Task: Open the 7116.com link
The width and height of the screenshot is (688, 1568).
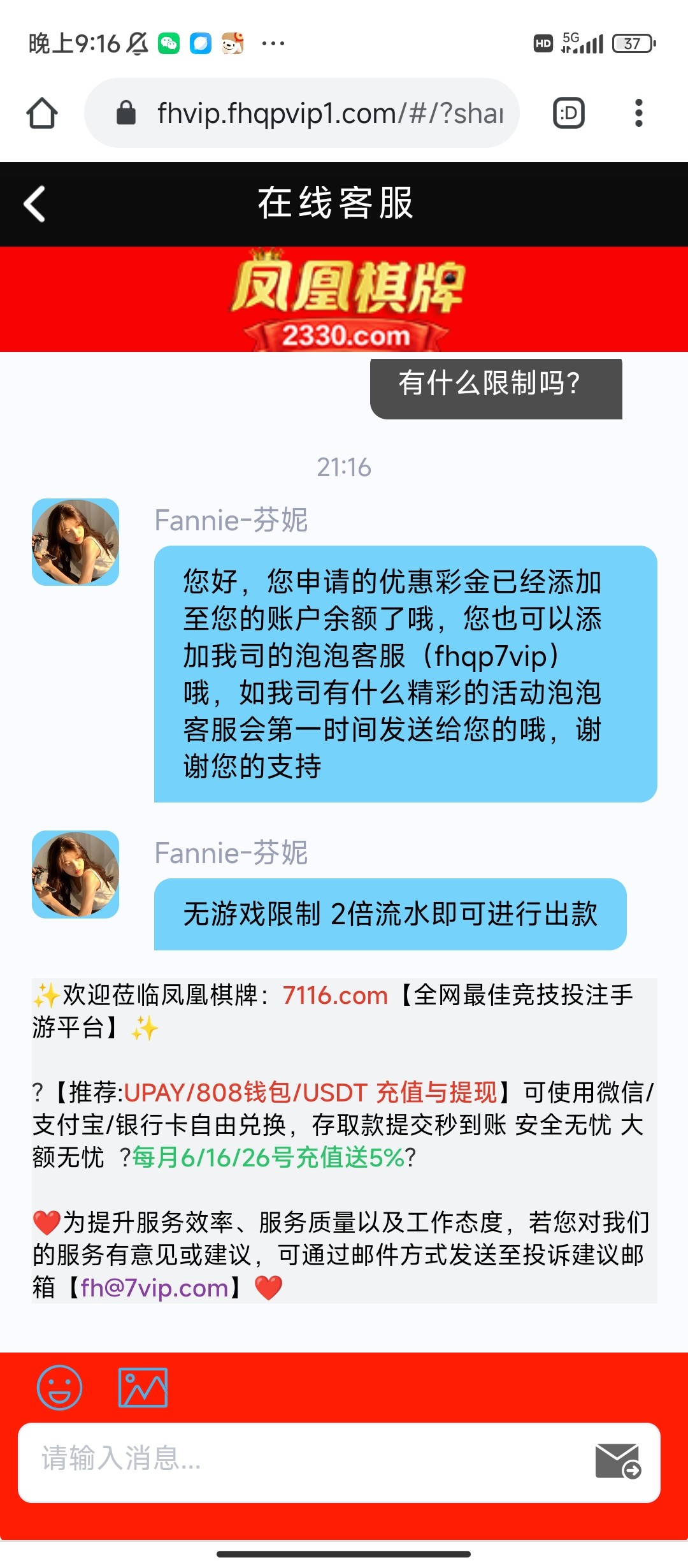Action: pos(335,996)
